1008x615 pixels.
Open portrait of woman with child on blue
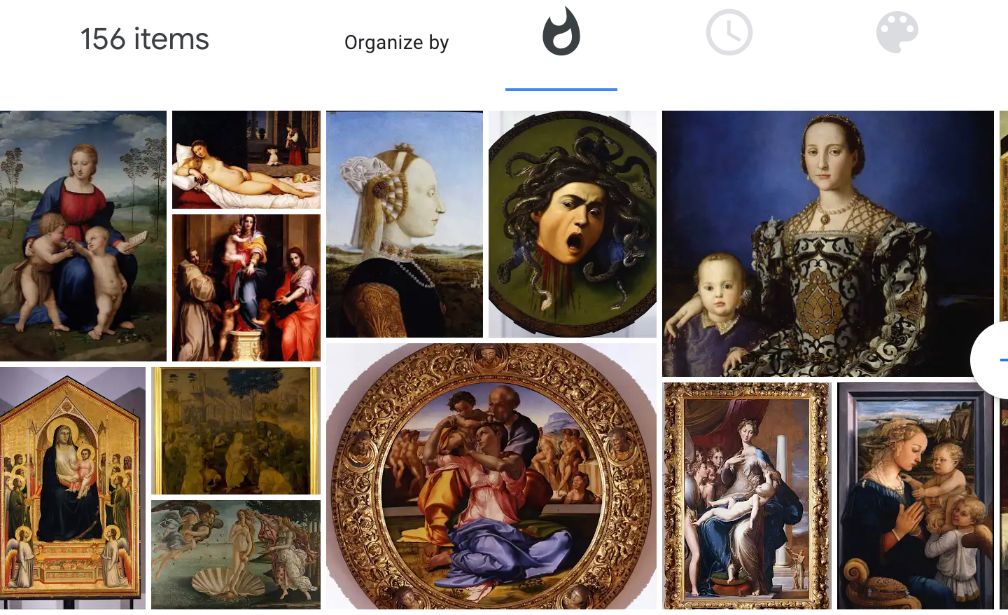tap(827, 242)
